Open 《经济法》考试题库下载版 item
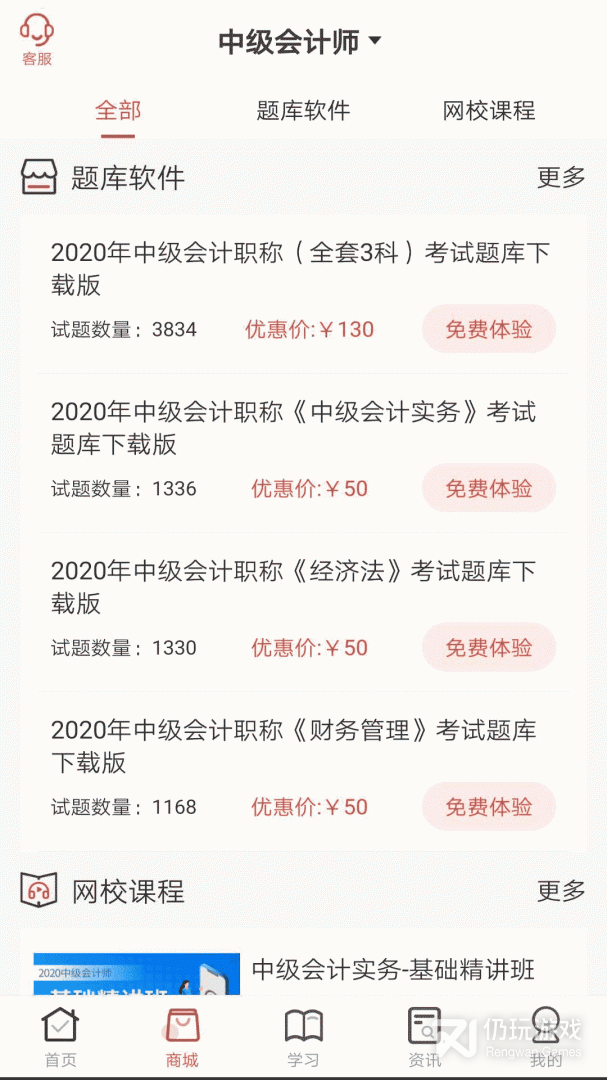 (293, 586)
